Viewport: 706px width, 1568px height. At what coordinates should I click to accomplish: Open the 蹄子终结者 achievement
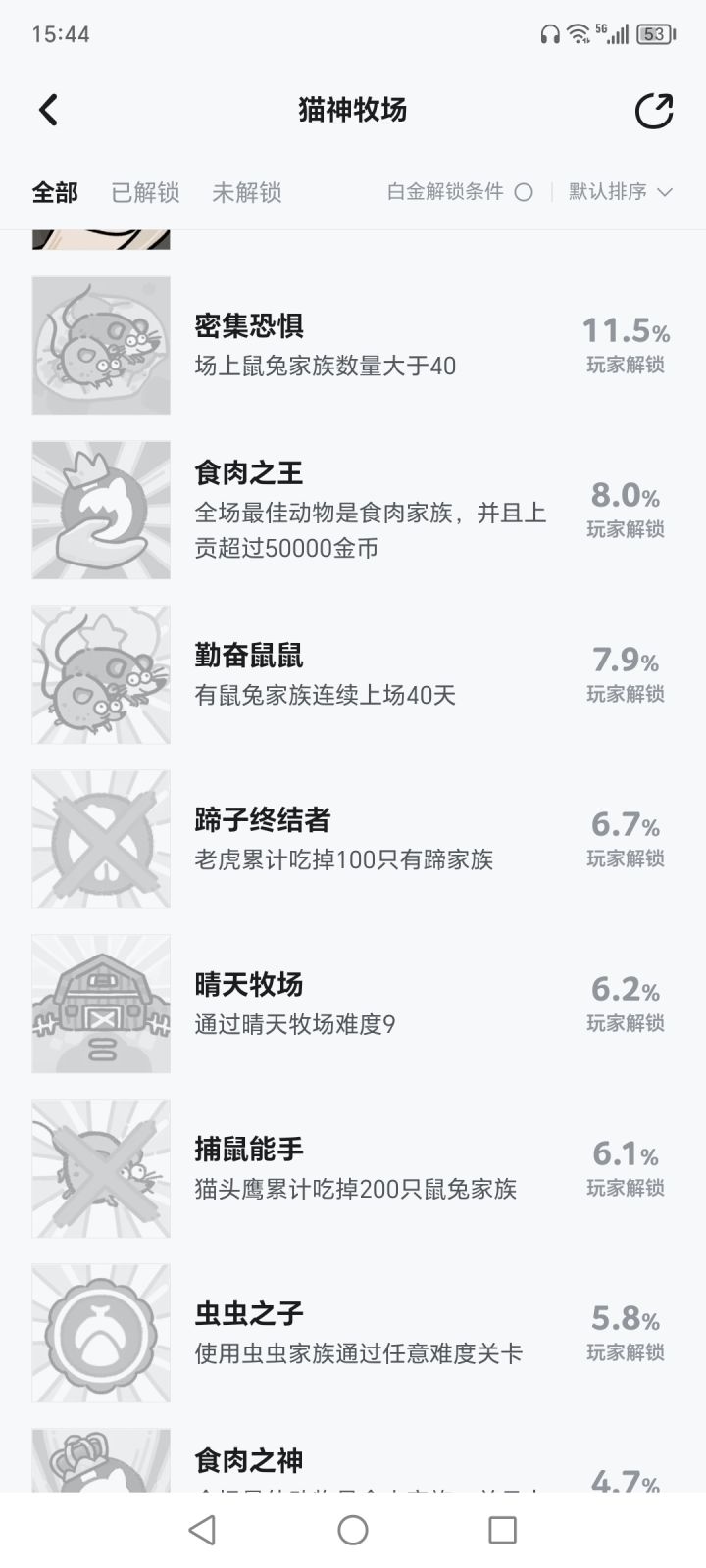point(353,839)
